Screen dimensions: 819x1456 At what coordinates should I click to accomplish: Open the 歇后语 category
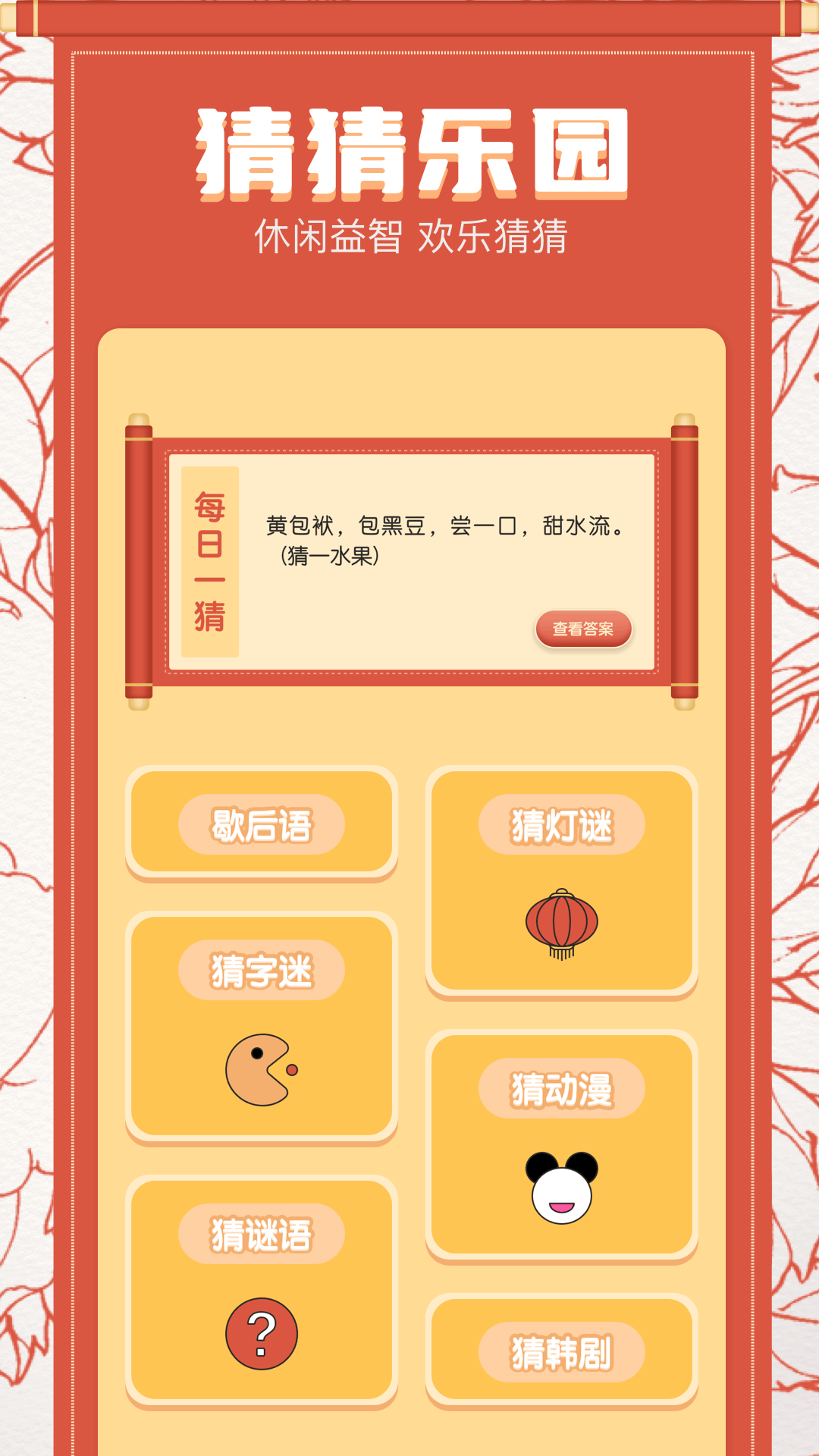point(262,824)
